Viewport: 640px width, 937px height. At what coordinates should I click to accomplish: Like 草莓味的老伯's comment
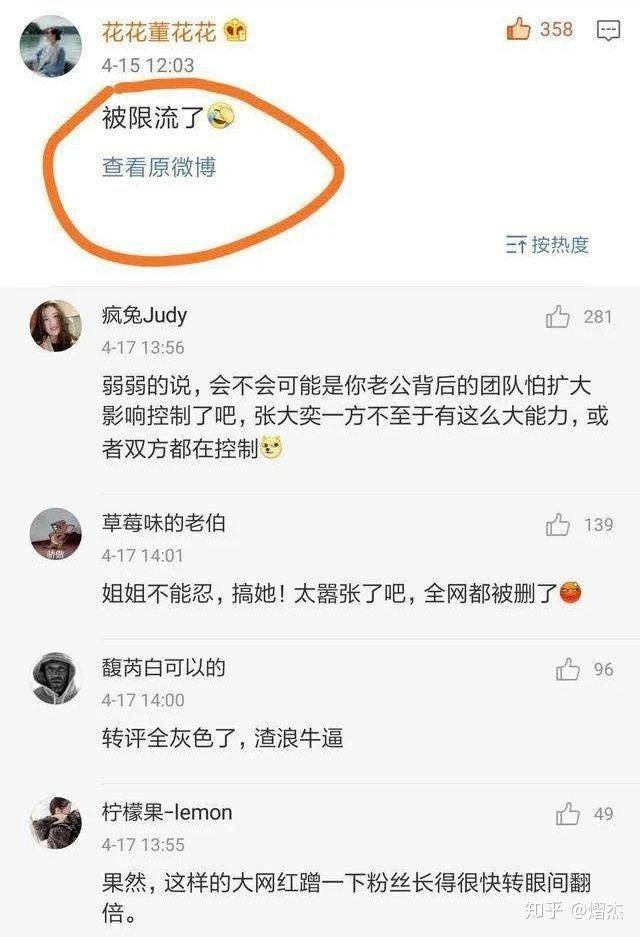point(558,525)
